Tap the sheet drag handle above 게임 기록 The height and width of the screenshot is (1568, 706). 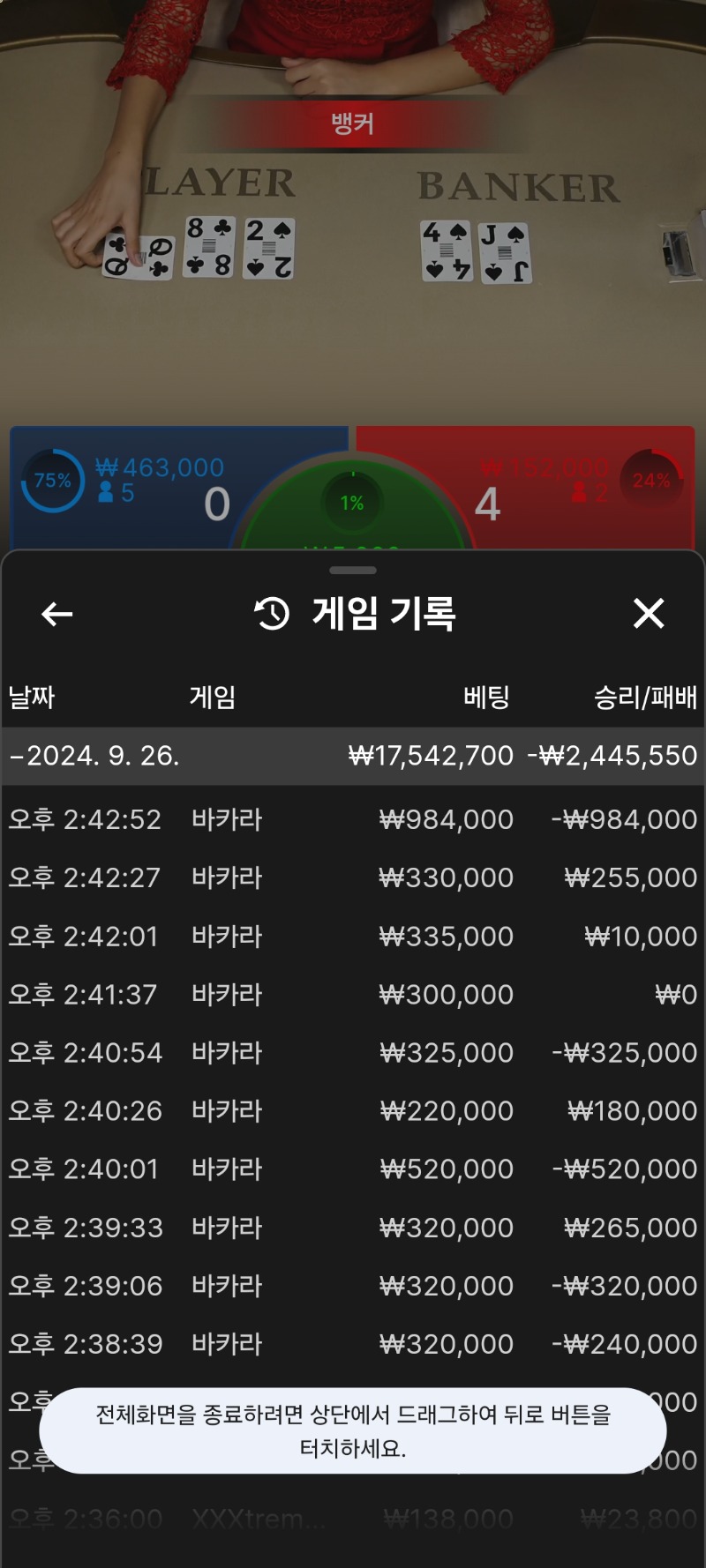tap(353, 571)
